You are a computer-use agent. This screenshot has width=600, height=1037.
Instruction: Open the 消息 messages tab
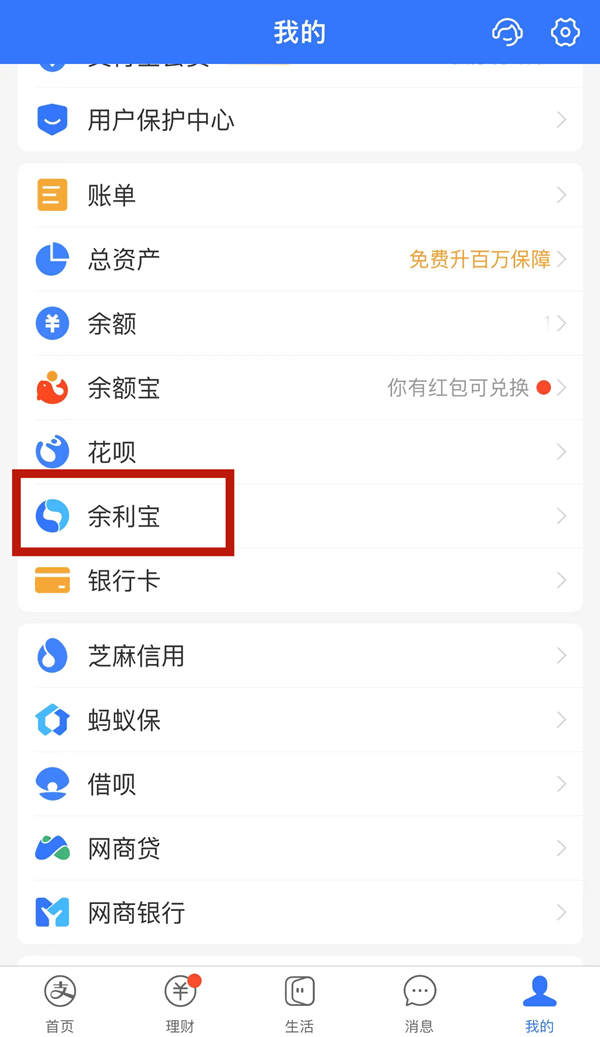pos(419,1003)
